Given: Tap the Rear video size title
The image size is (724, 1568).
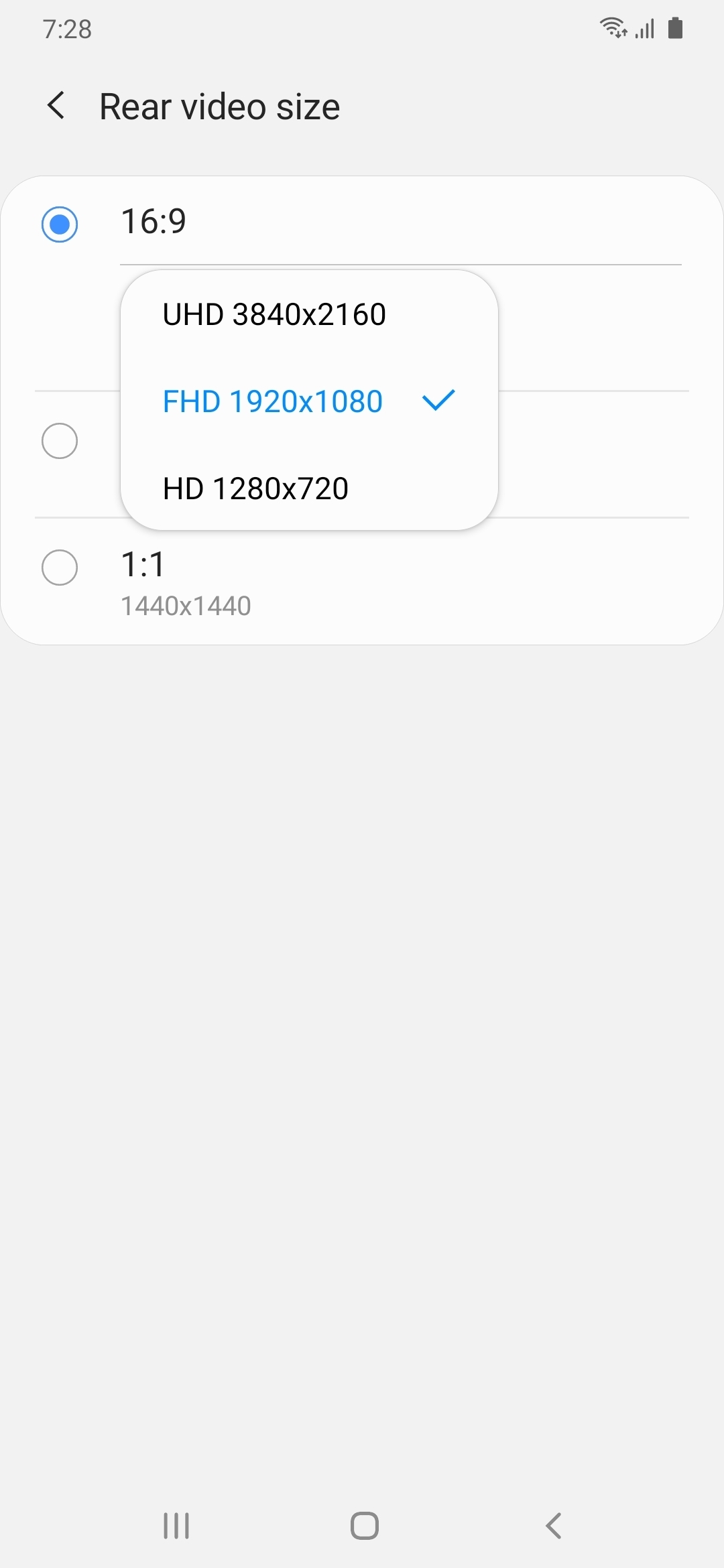Looking at the screenshot, I should coord(220,106).
